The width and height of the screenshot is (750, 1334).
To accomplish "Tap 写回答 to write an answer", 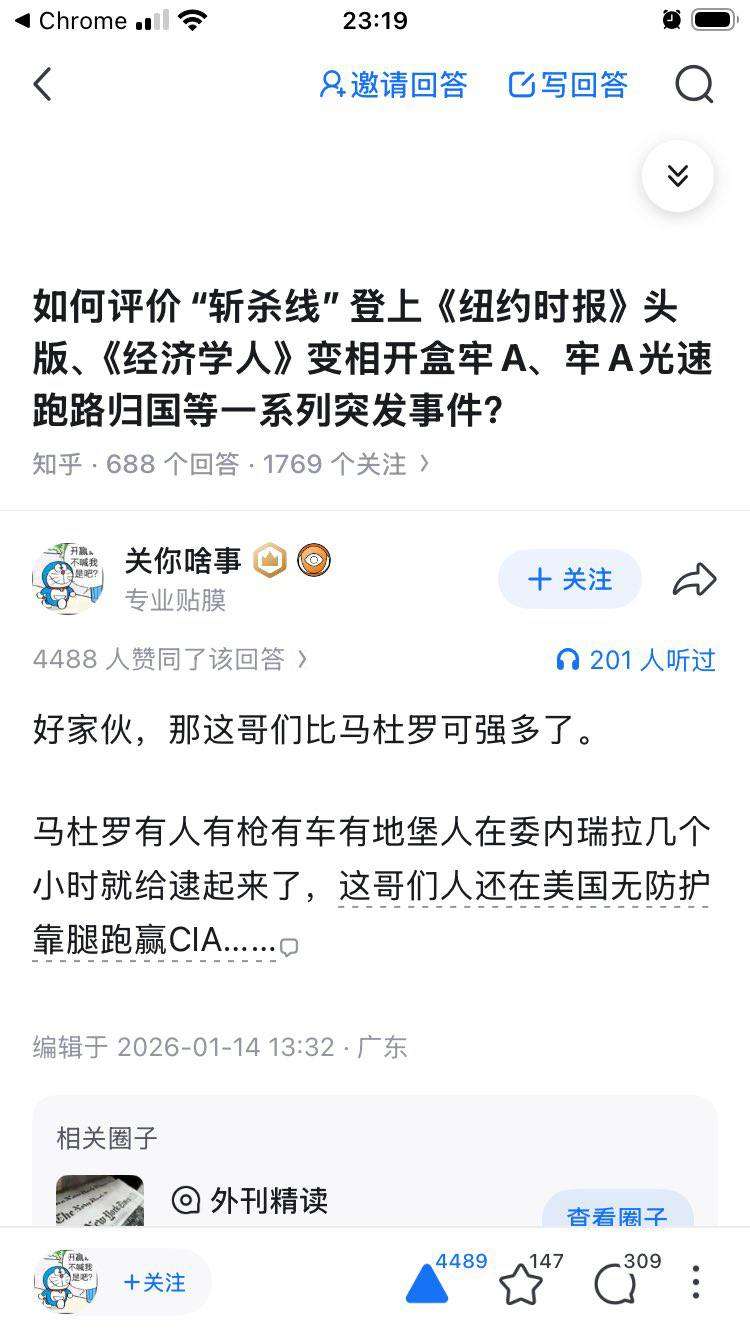I will pos(568,85).
